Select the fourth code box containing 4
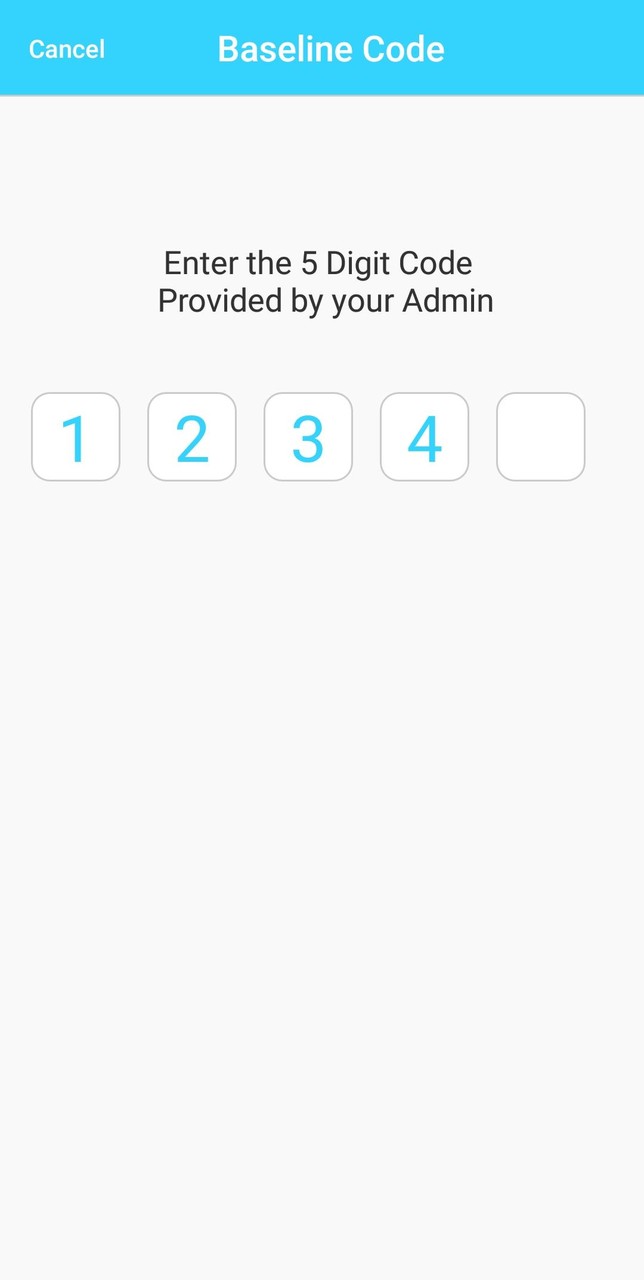This screenshot has width=644, height=1280. [424, 437]
